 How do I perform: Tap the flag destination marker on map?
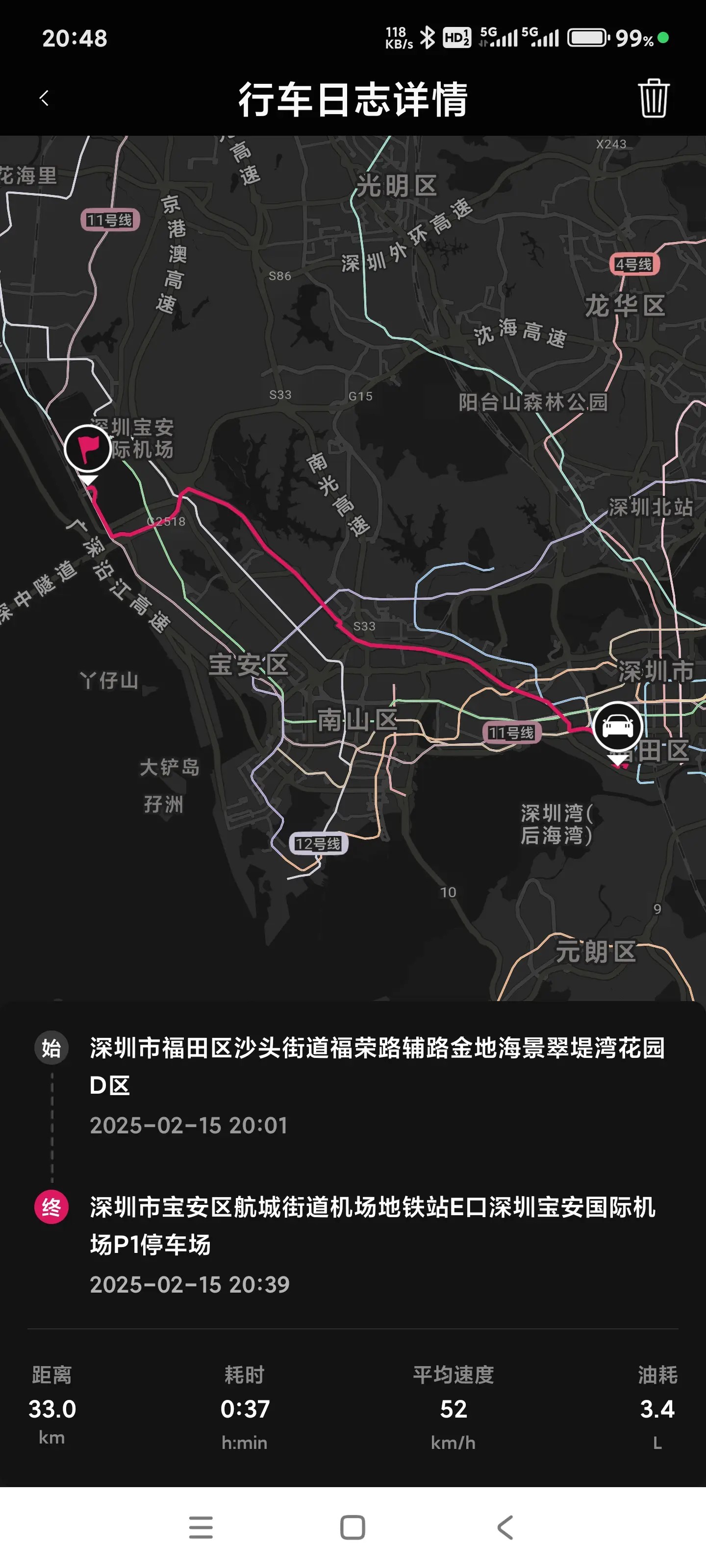(88, 449)
